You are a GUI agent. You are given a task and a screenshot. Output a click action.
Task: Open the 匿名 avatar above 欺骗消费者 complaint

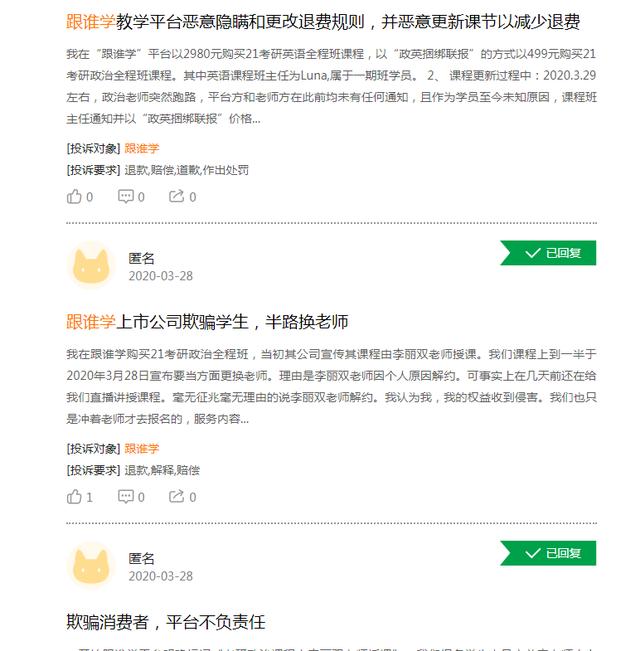pos(91,566)
